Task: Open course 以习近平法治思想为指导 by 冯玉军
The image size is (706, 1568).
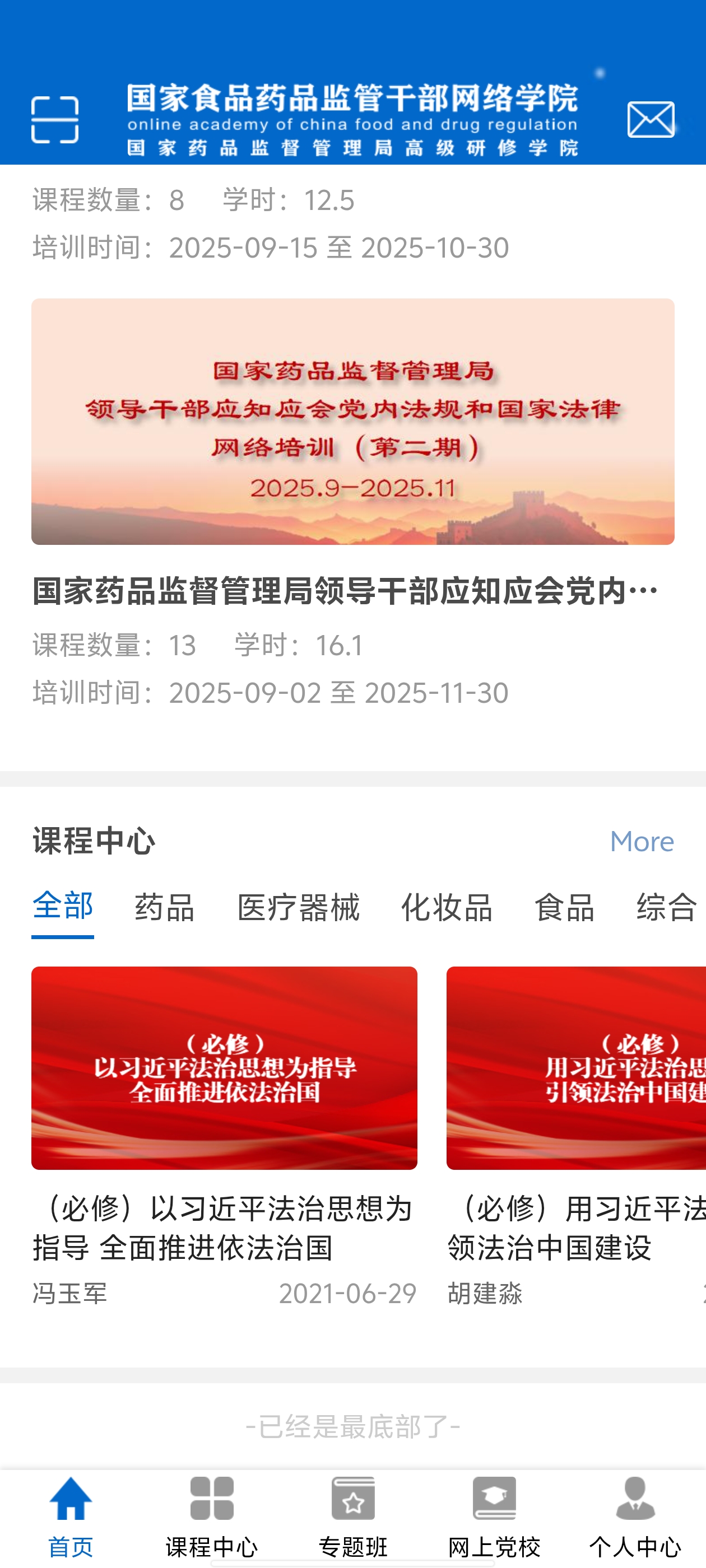Action: [x=224, y=1068]
